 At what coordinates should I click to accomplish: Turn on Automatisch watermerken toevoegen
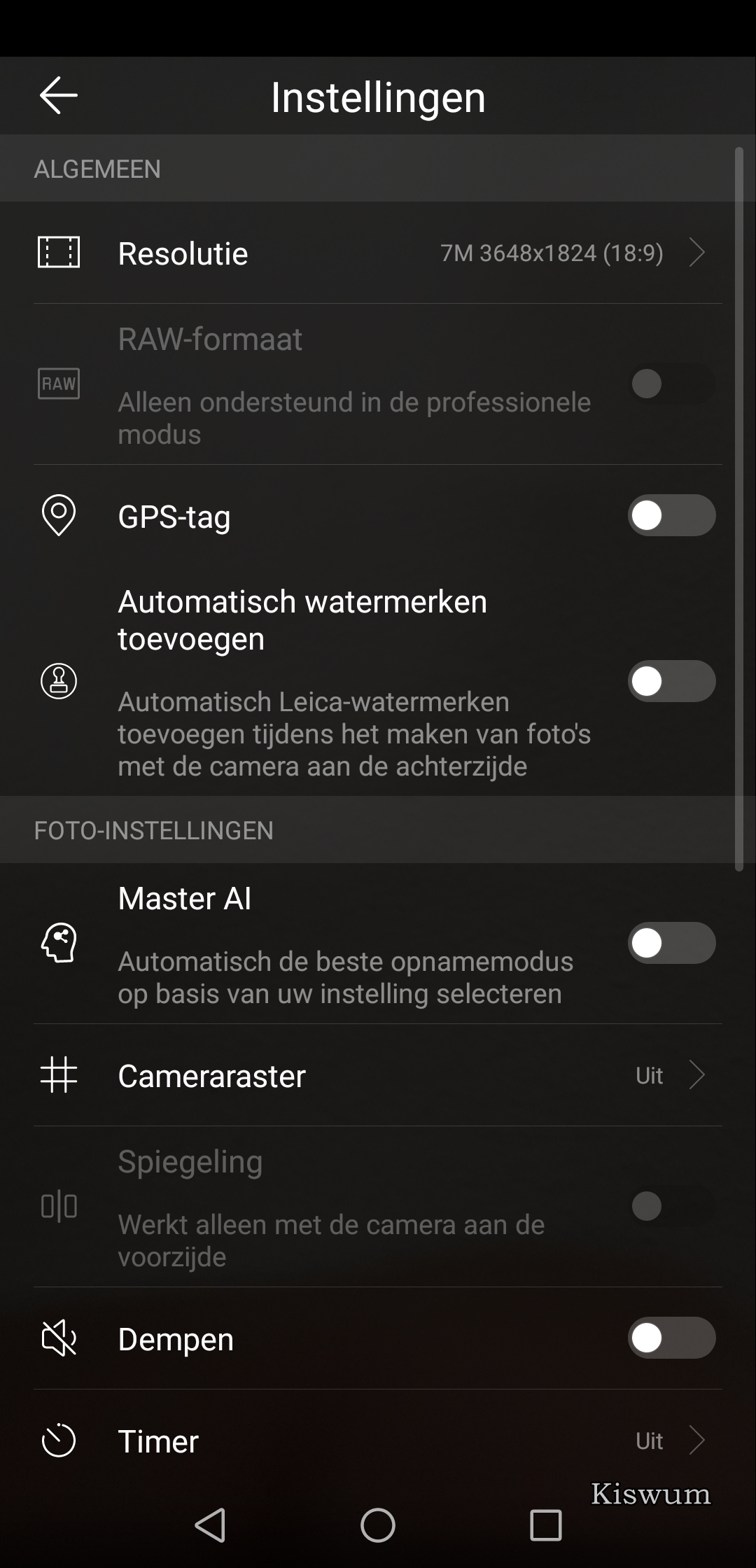coord(671,681)
